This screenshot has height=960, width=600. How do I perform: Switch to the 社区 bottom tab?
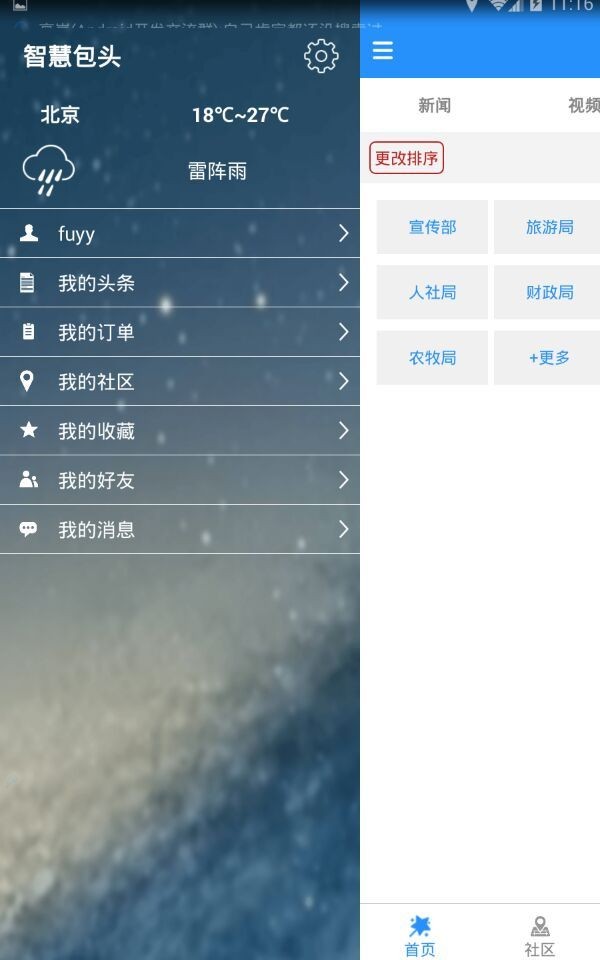pos(540,936)
